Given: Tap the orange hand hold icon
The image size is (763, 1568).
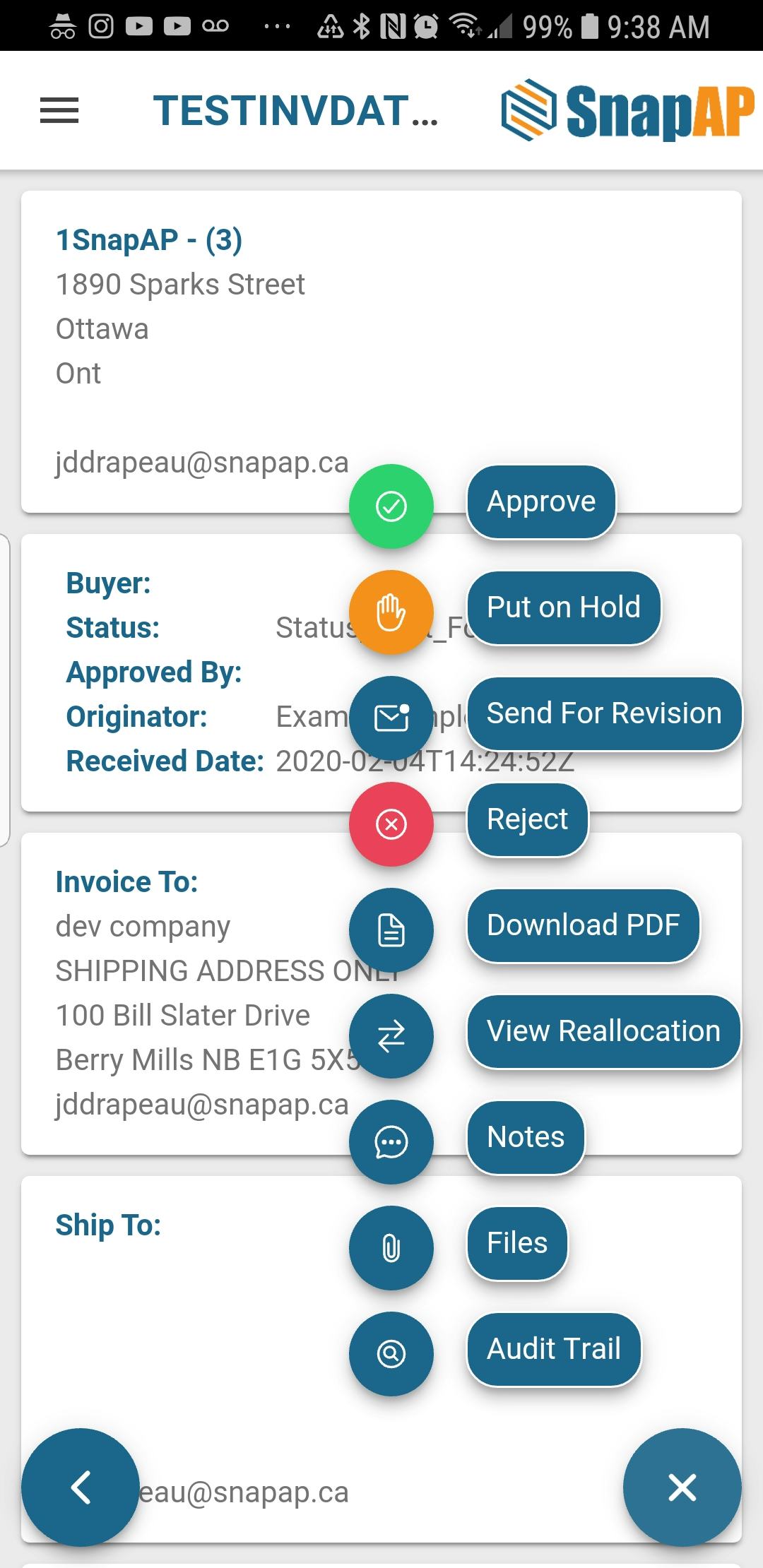Looking at the screenshot, I should (x=391, y=612).
